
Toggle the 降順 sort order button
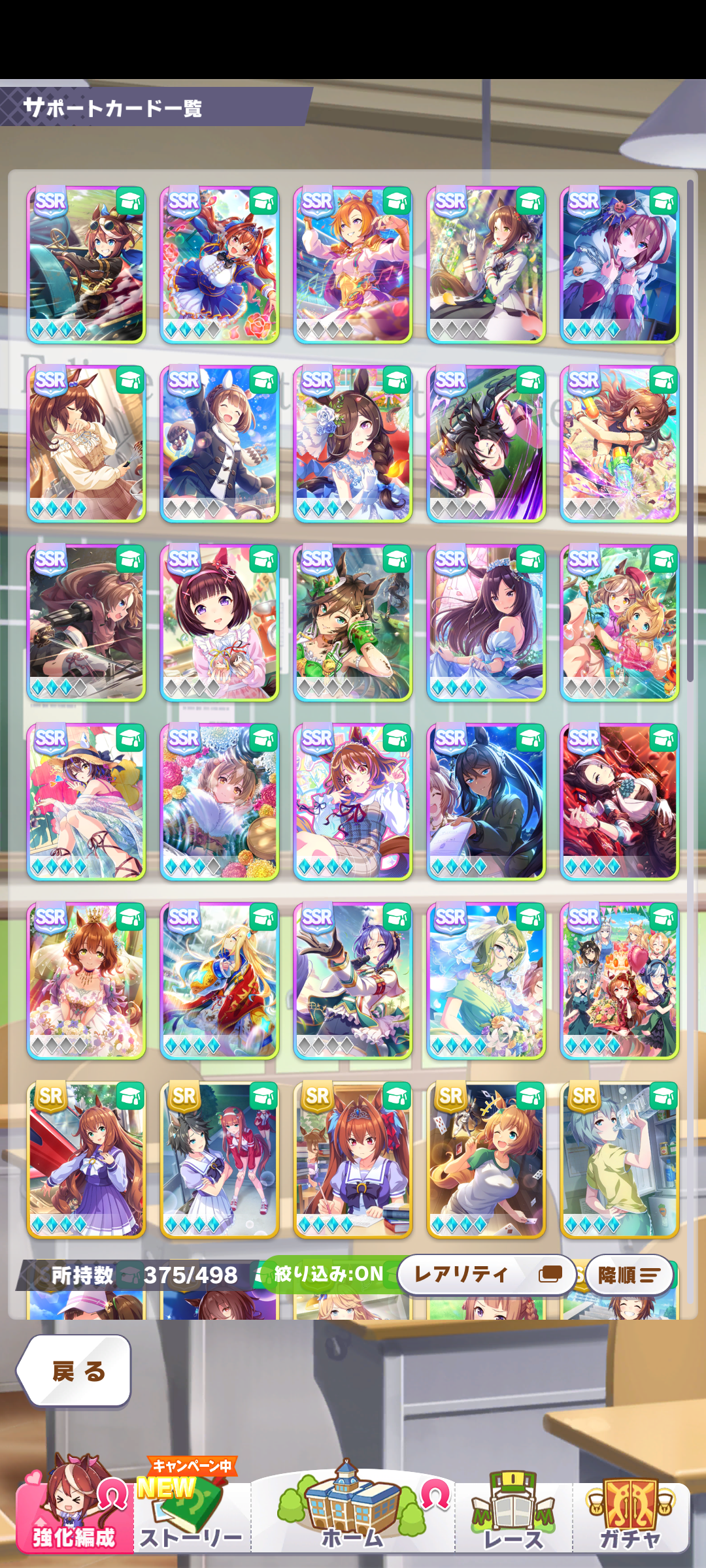(629, 1275)
